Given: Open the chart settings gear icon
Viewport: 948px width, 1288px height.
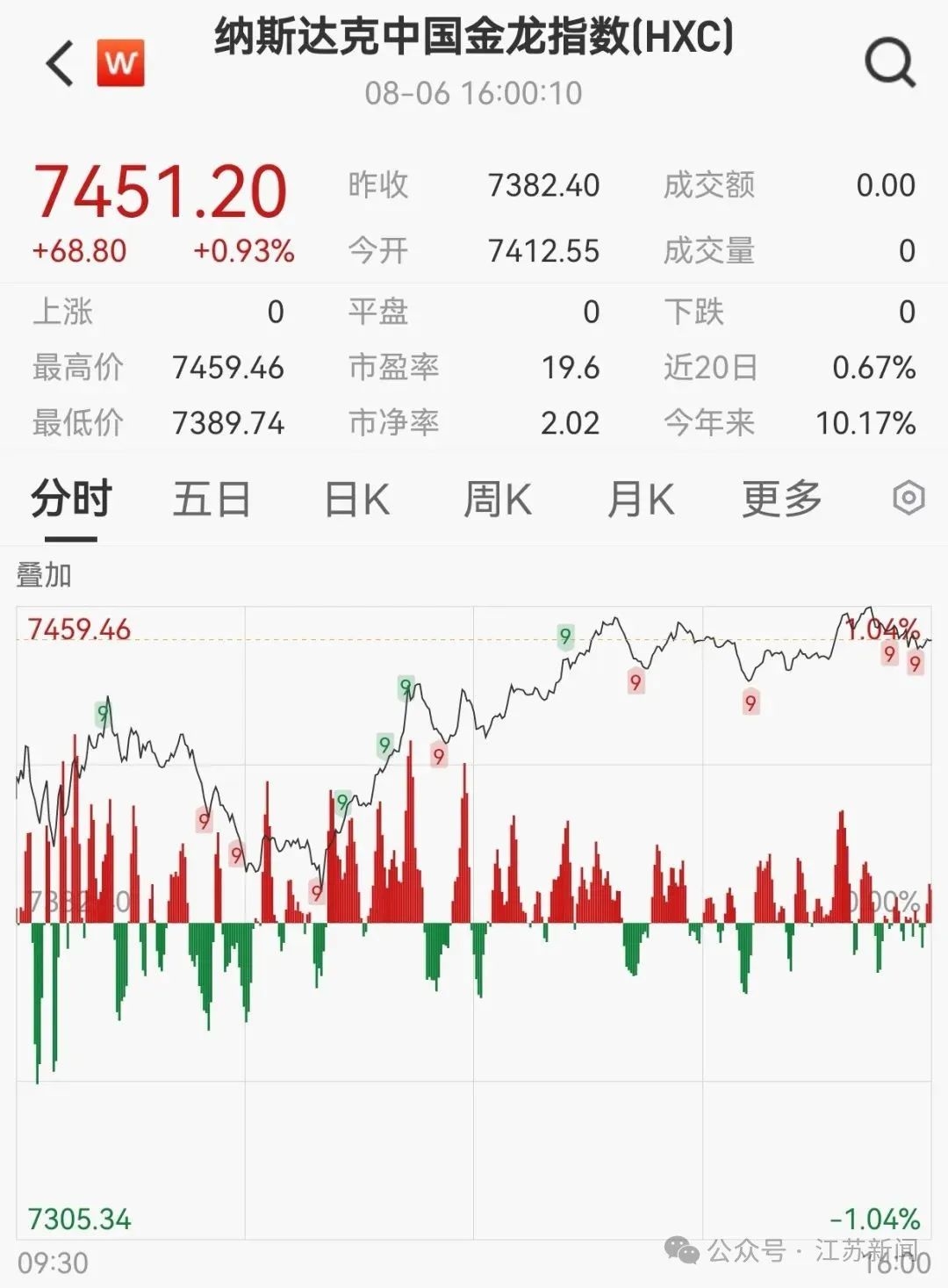Looking at the screenshot, I should [x=908, y=497].
